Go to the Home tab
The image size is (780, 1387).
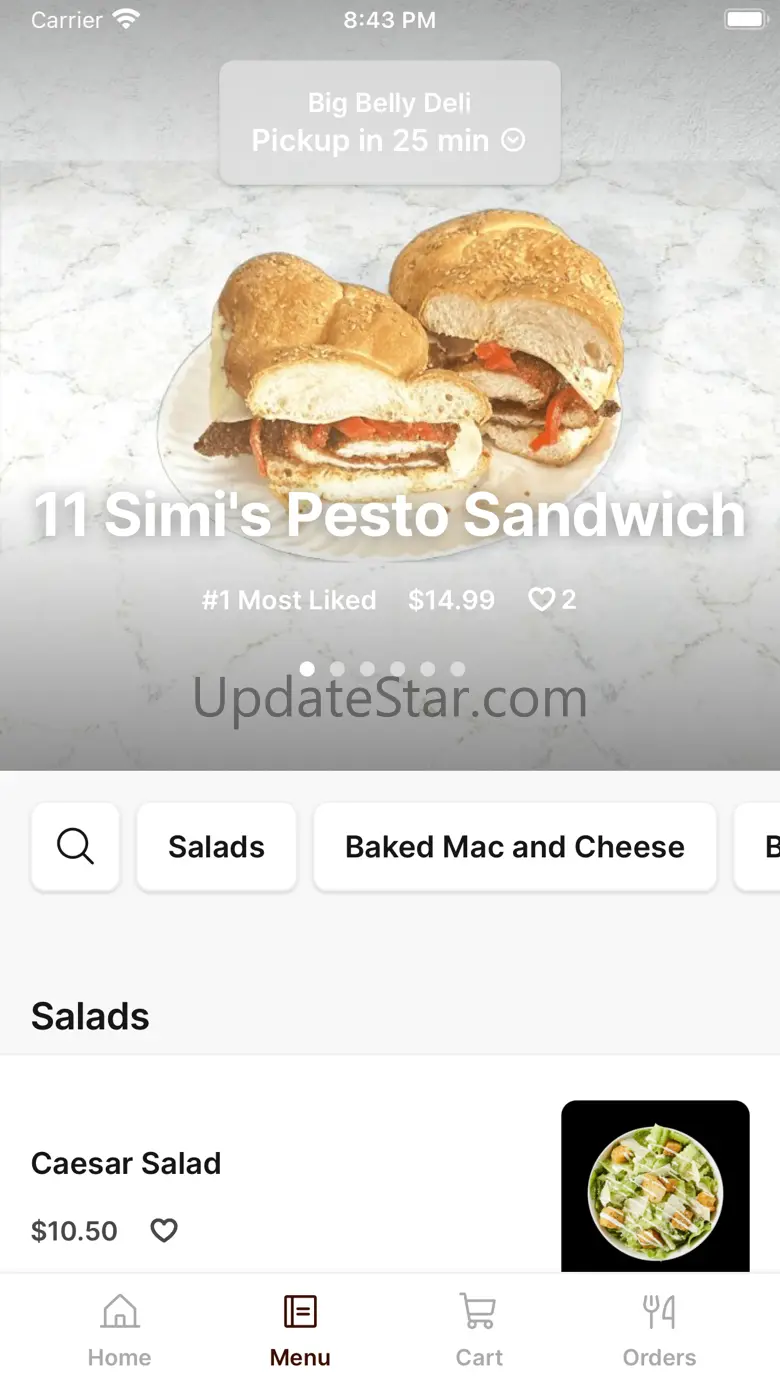click(120, 1330)
